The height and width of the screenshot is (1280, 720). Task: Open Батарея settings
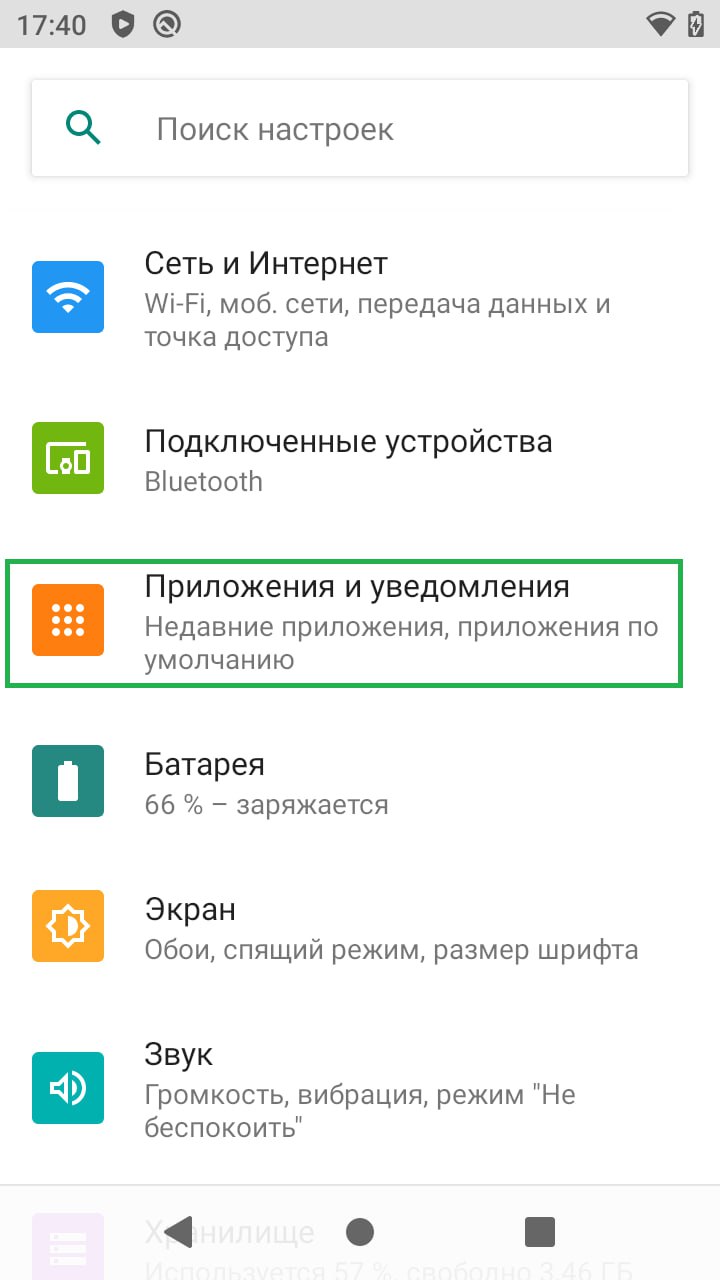point(360,782)
